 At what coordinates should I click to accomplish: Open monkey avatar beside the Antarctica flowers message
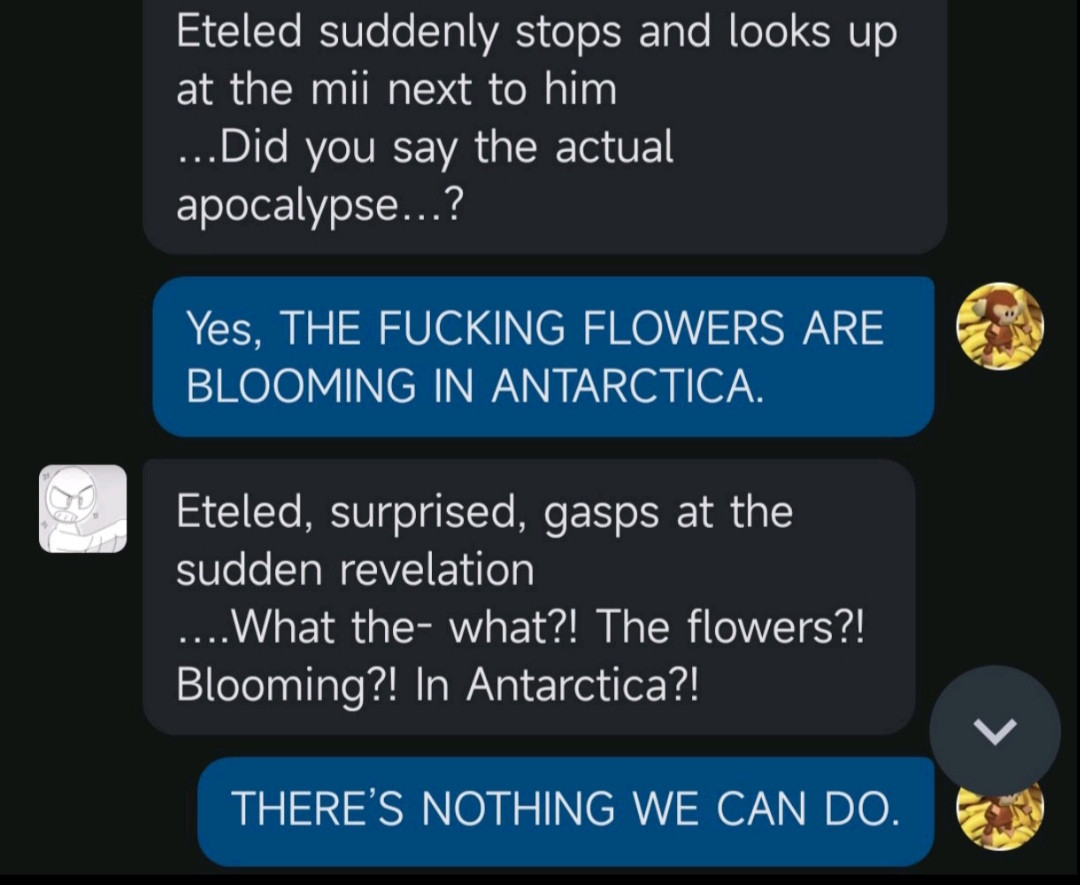999,326
